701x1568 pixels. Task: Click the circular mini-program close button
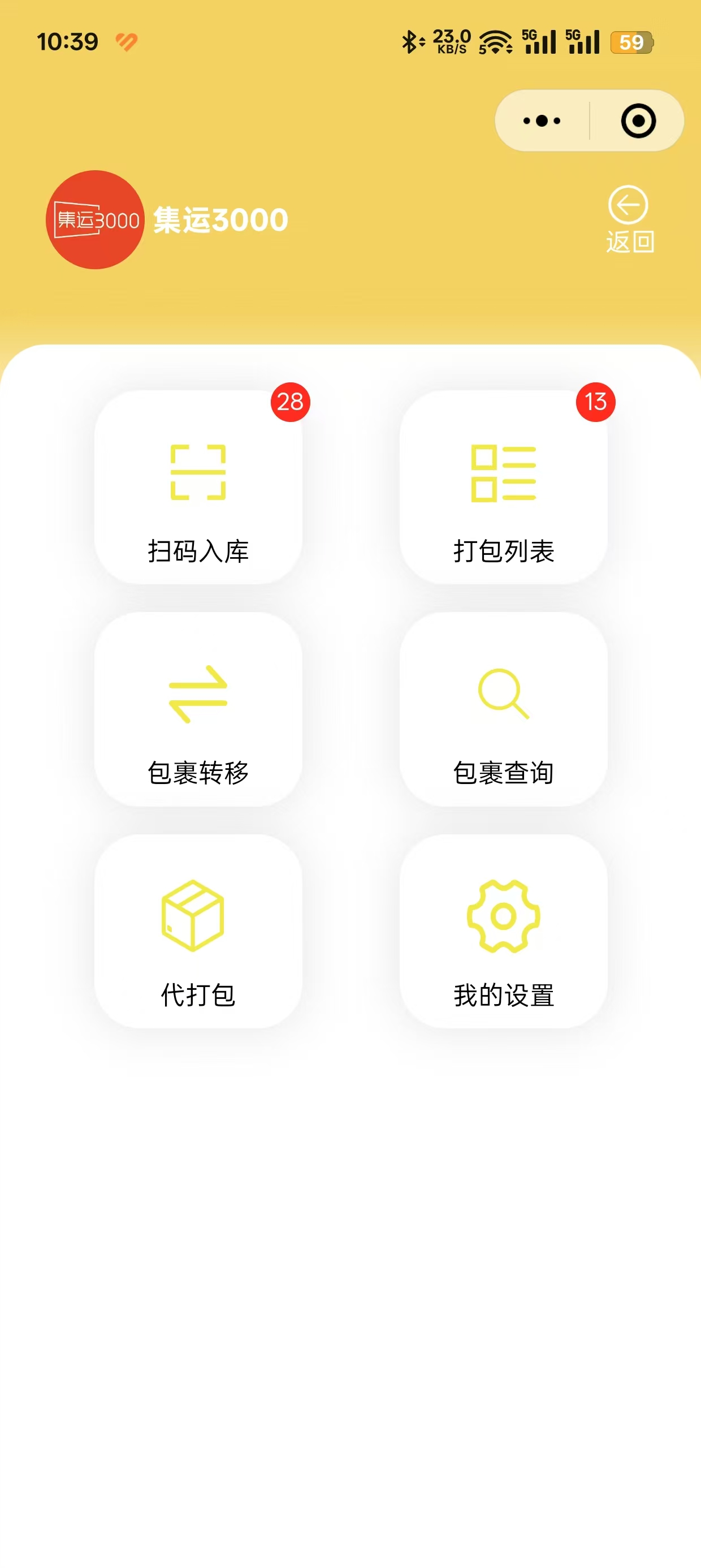click(x=638, y=120)
